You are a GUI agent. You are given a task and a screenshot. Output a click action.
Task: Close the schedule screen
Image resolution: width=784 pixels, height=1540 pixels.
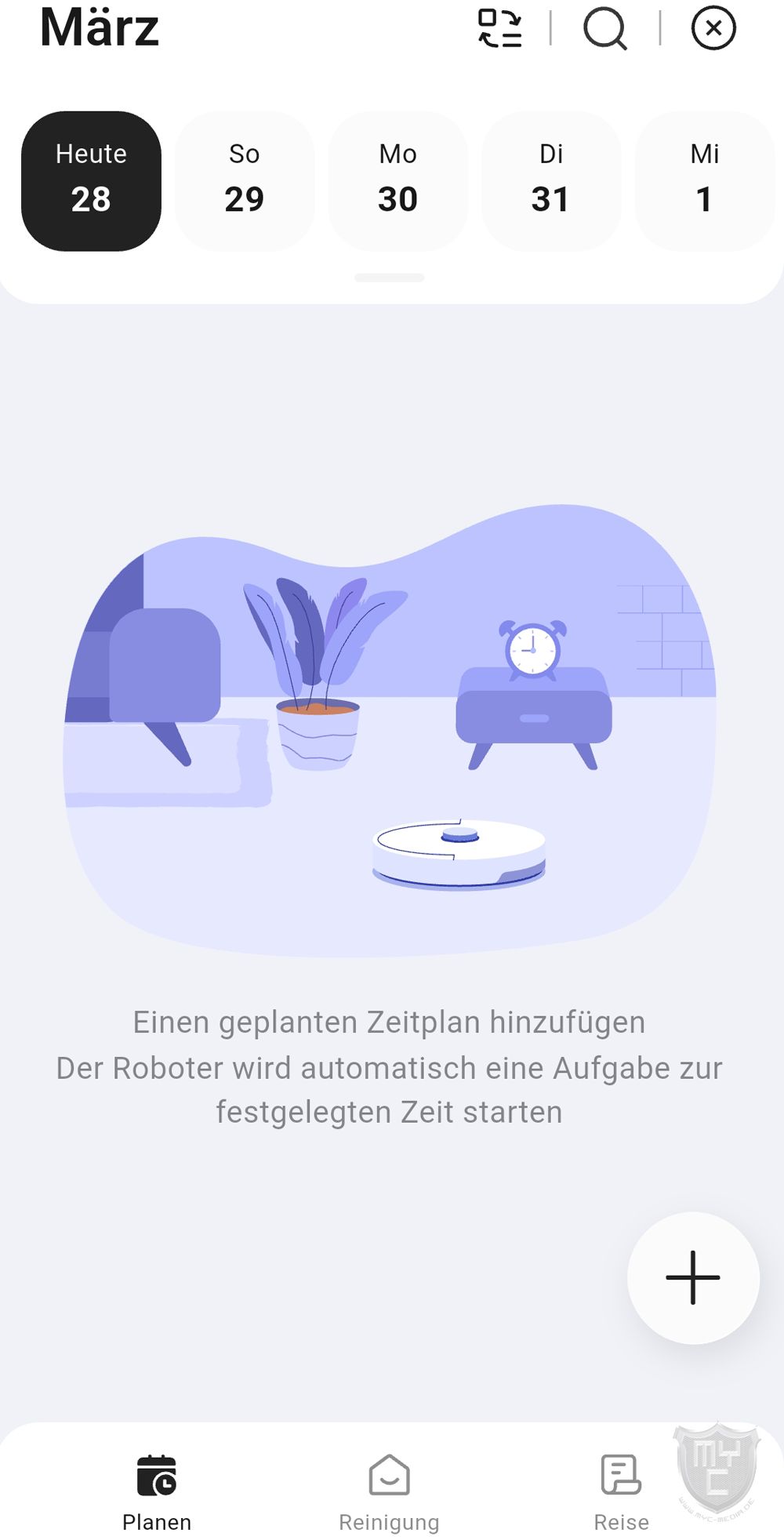coord(713,29)
